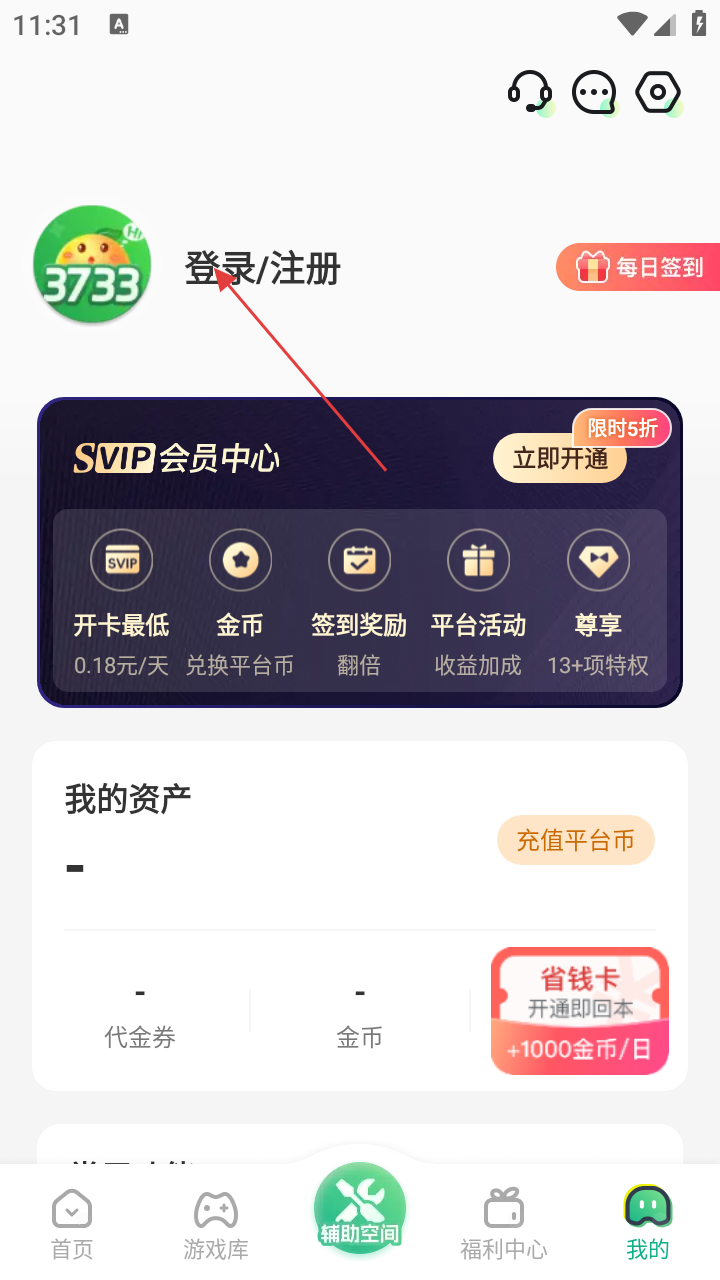The width and height of the screenshot is (720, 1280).
Task: Tap 登录/注册 to sign in
Action: [x=263, y=269]
